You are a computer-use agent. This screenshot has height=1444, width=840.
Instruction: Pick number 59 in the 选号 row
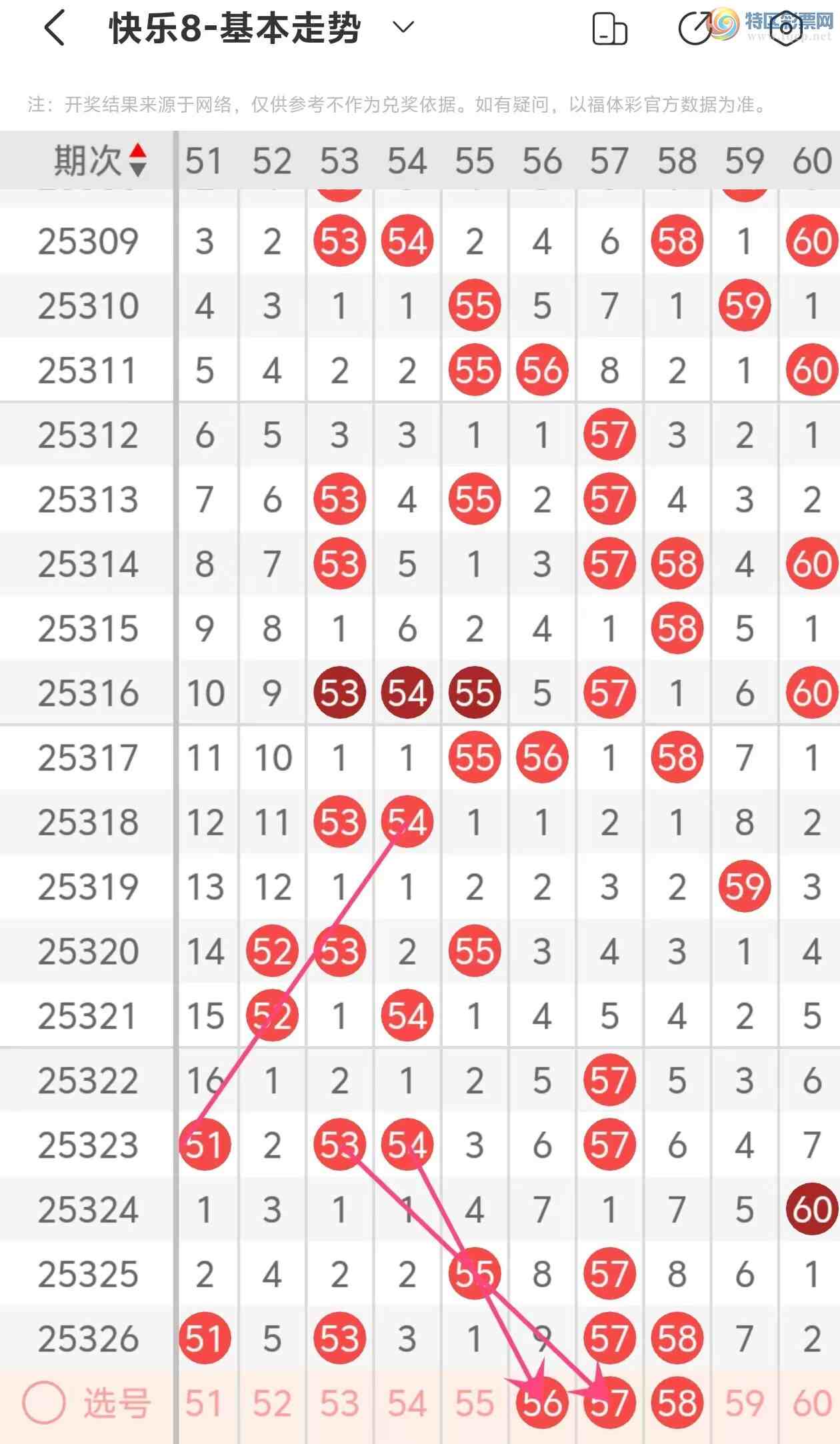(x=744, y=1403)
